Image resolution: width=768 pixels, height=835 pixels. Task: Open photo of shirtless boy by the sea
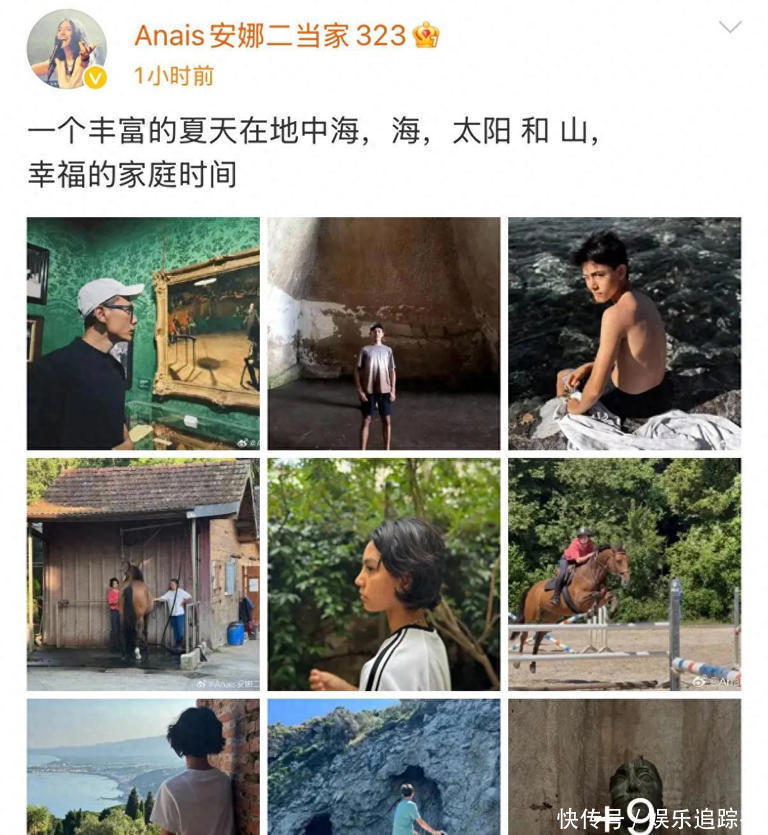[x=624, y=334]
